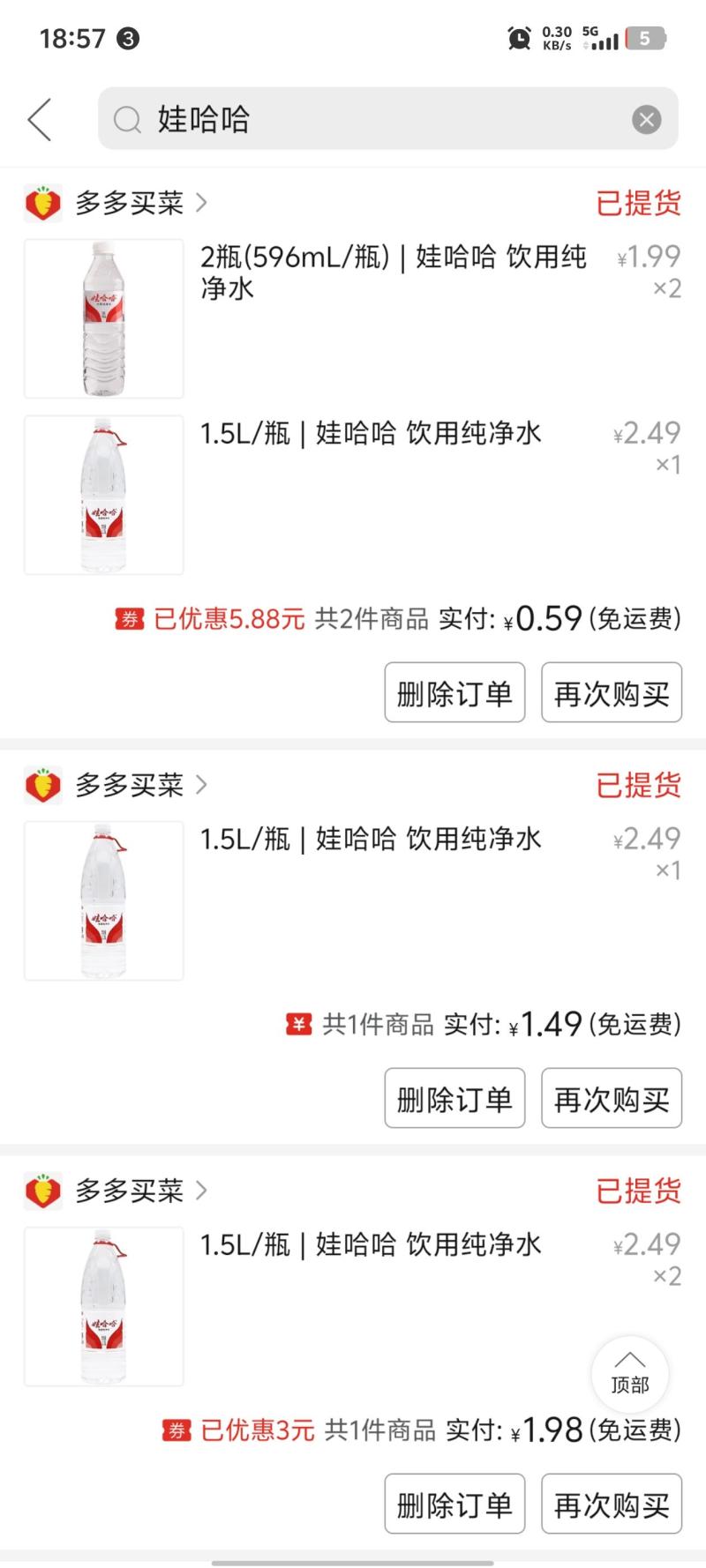Open the 2瓶(596mL/瓶) 娃哈哈 water item
The width and height of the screenshot is (706, 1568).
(x=353, y=318)
